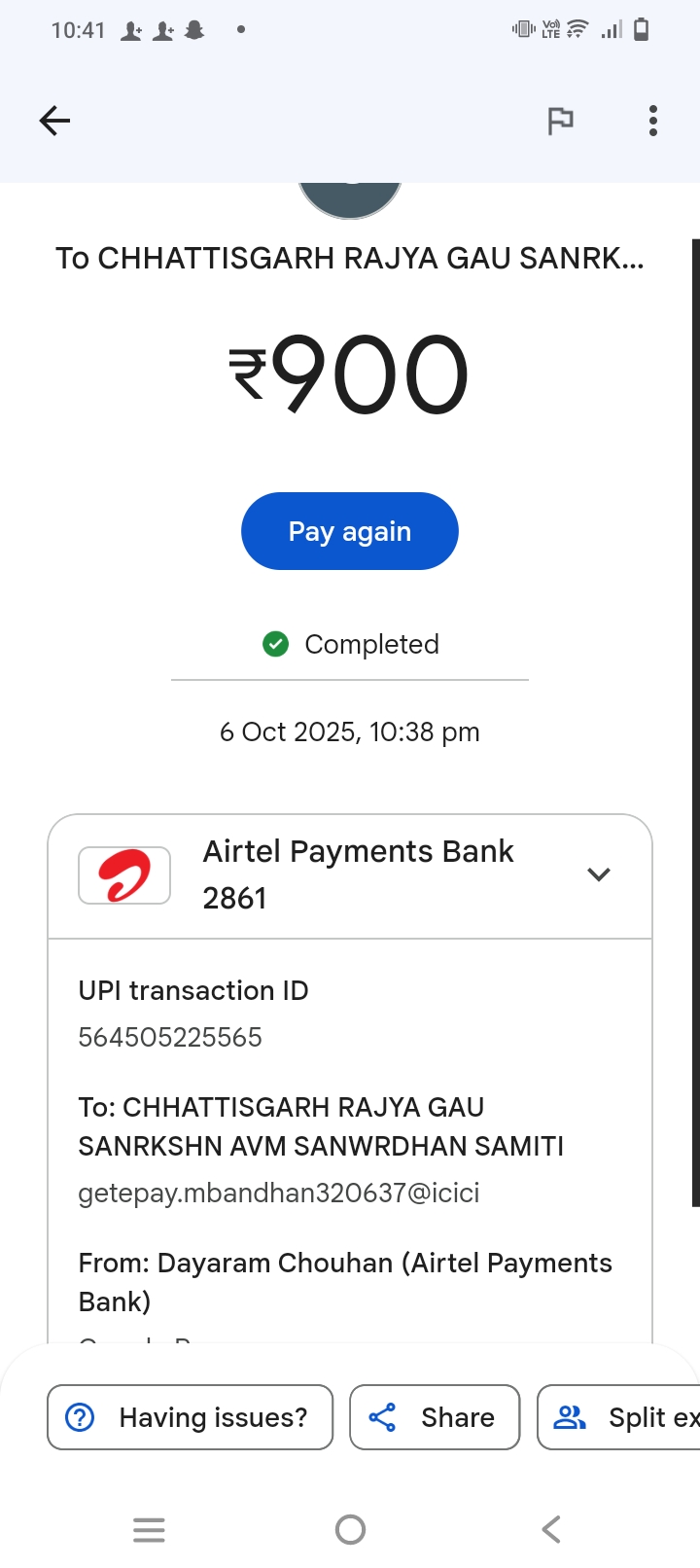
Task: Open the three-dot overflow menu
Action: click(x=653, y=121)
